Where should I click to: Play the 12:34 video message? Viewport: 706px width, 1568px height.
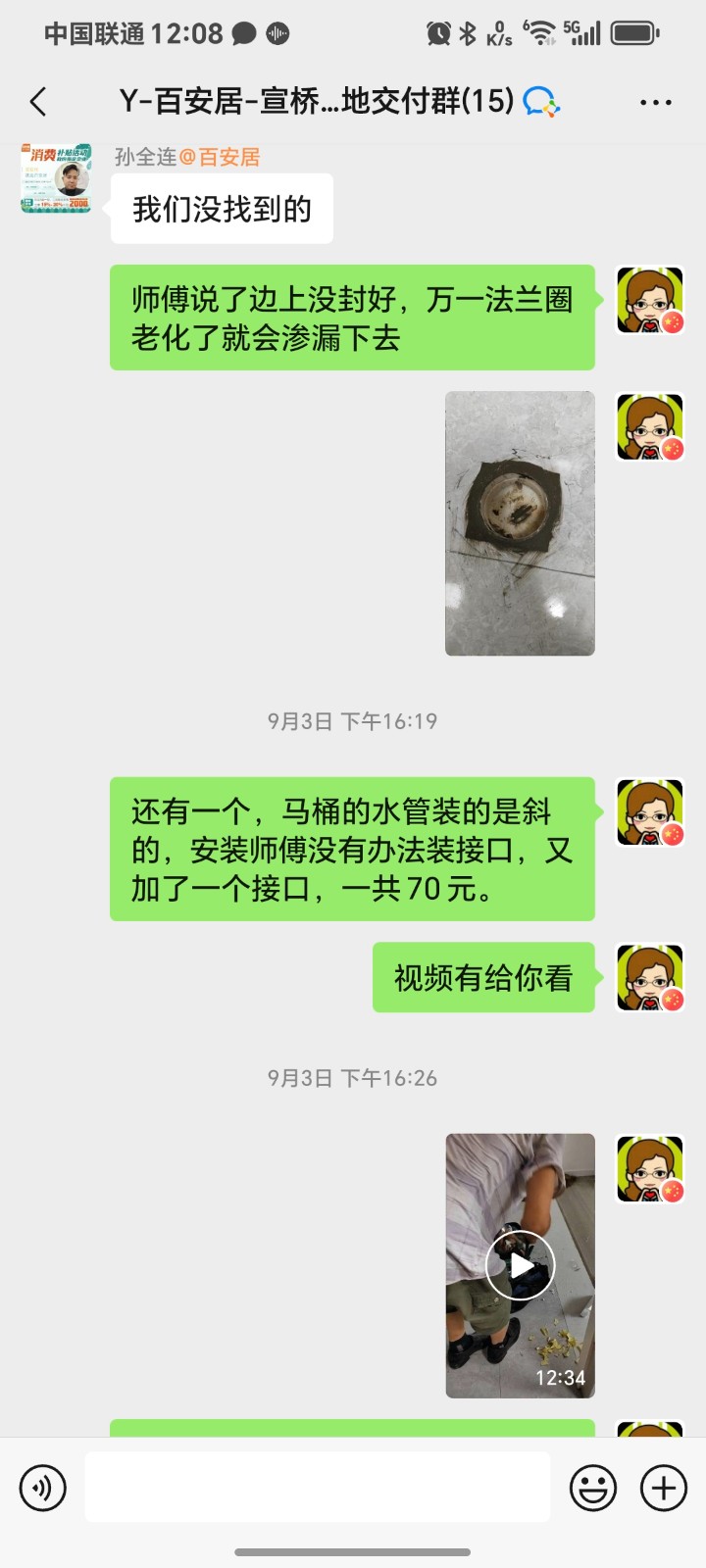pos(520,1265)
